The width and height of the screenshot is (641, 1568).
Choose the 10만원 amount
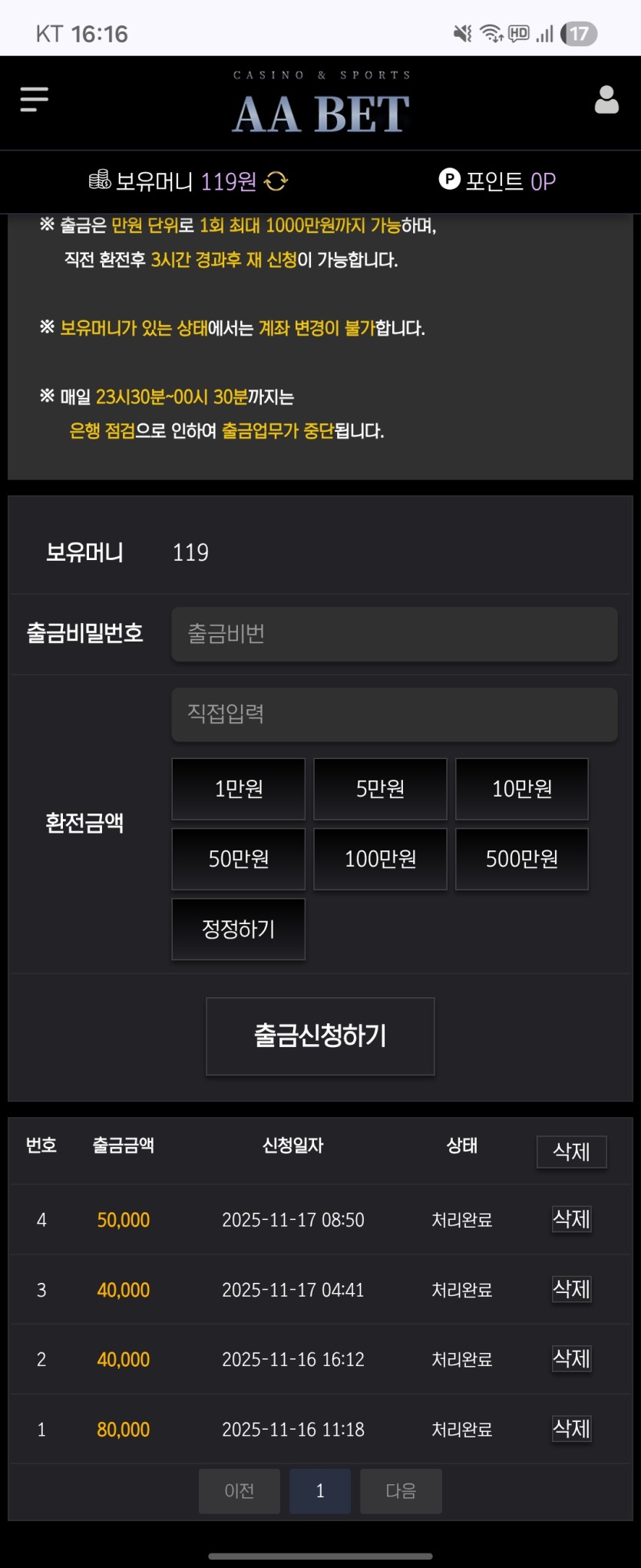522,789
